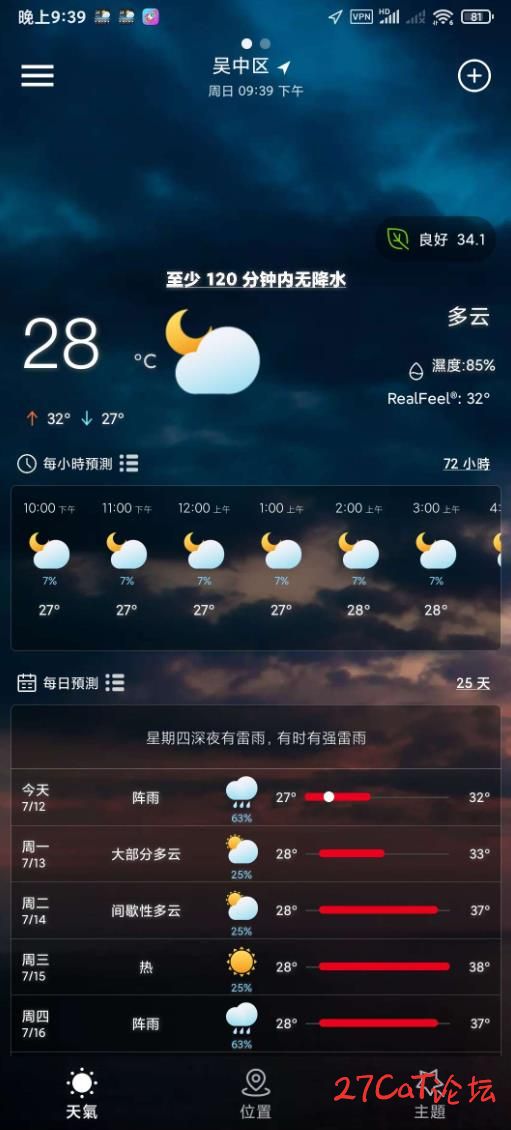
Task: Switch hourly forecast to list view
Action: tap(128, 463)
